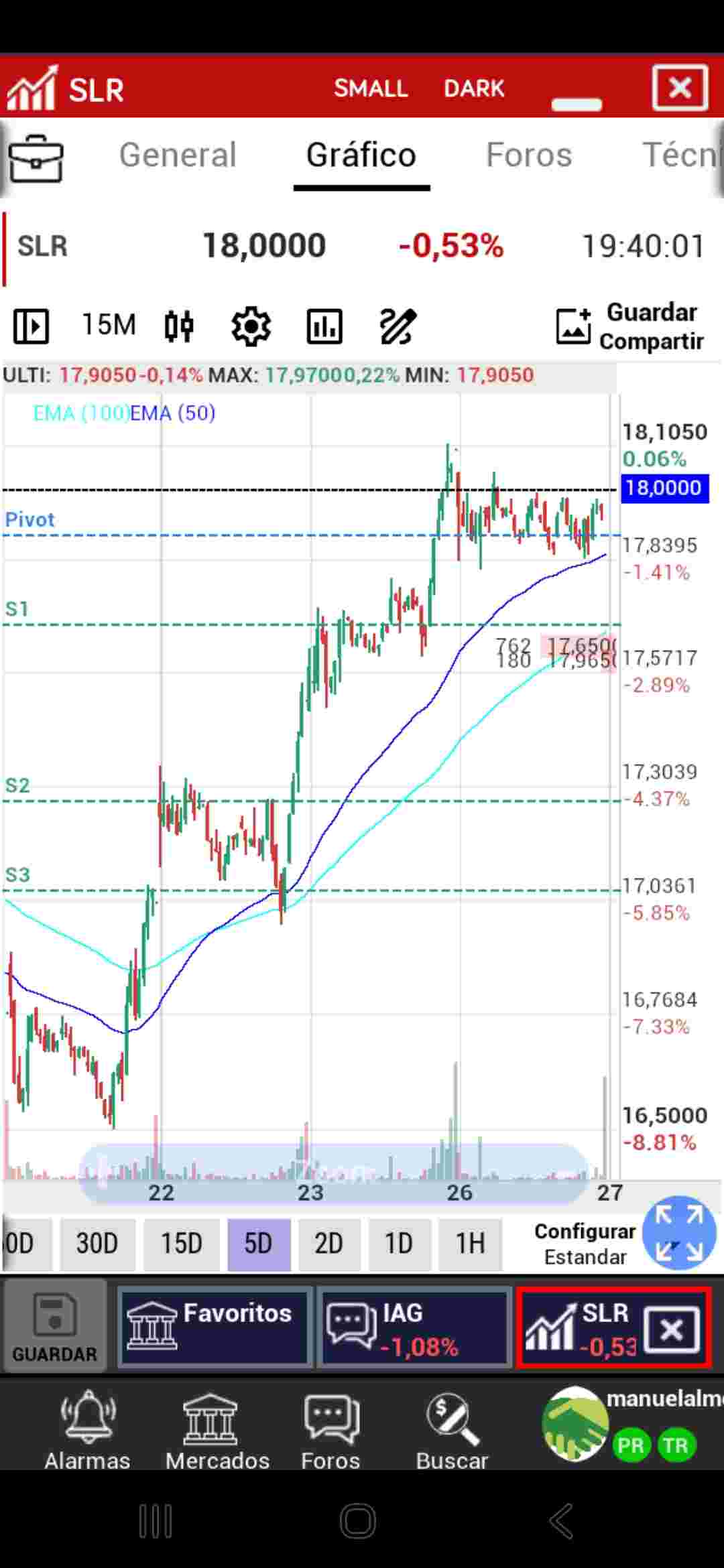This screenshot has height=1568, width=724.
Task: Switch to the General tab
Action: coord(178,155)
